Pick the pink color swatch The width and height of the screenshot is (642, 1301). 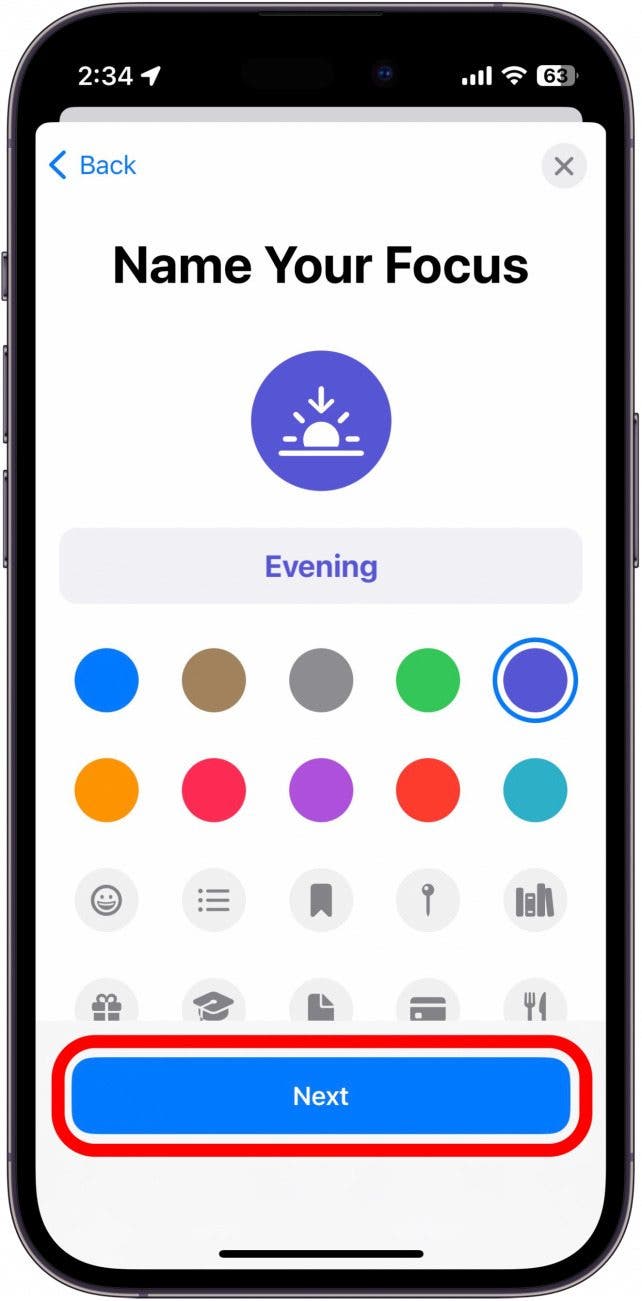pos(214,790)
